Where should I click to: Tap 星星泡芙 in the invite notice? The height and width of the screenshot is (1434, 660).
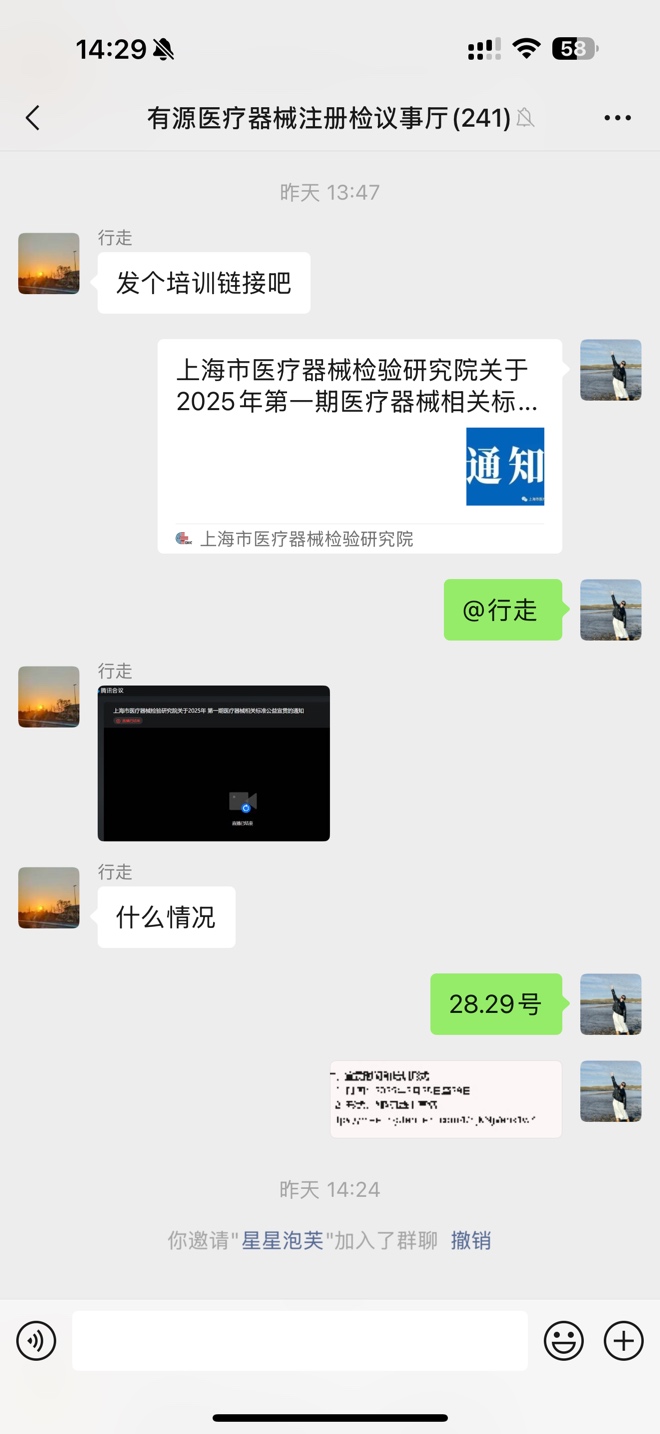(283, 1241)
